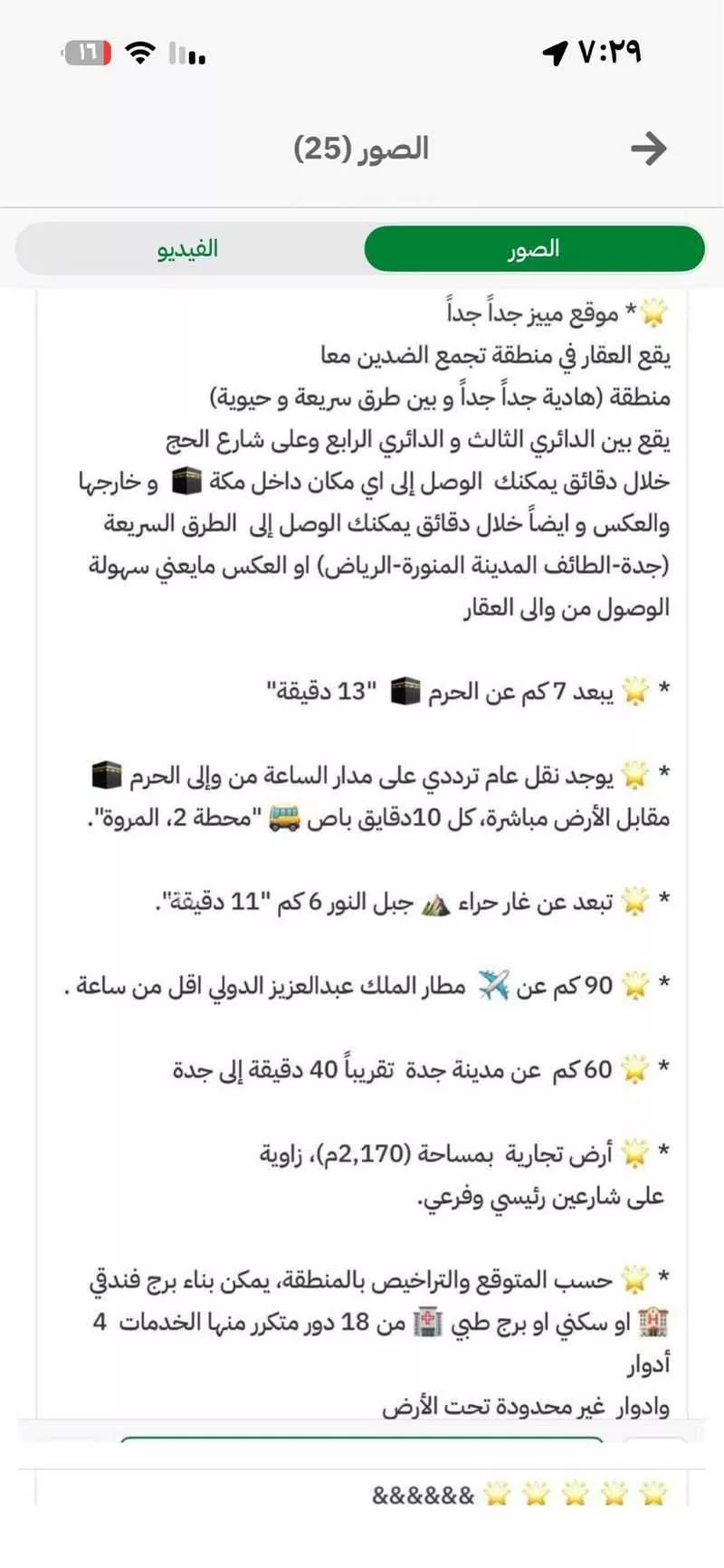Image resolution: width=724 pixels, height=1568 pixels.
Task: Switch to the الفيديو tab
Action: pyautogui.click(x=187, y=248)
